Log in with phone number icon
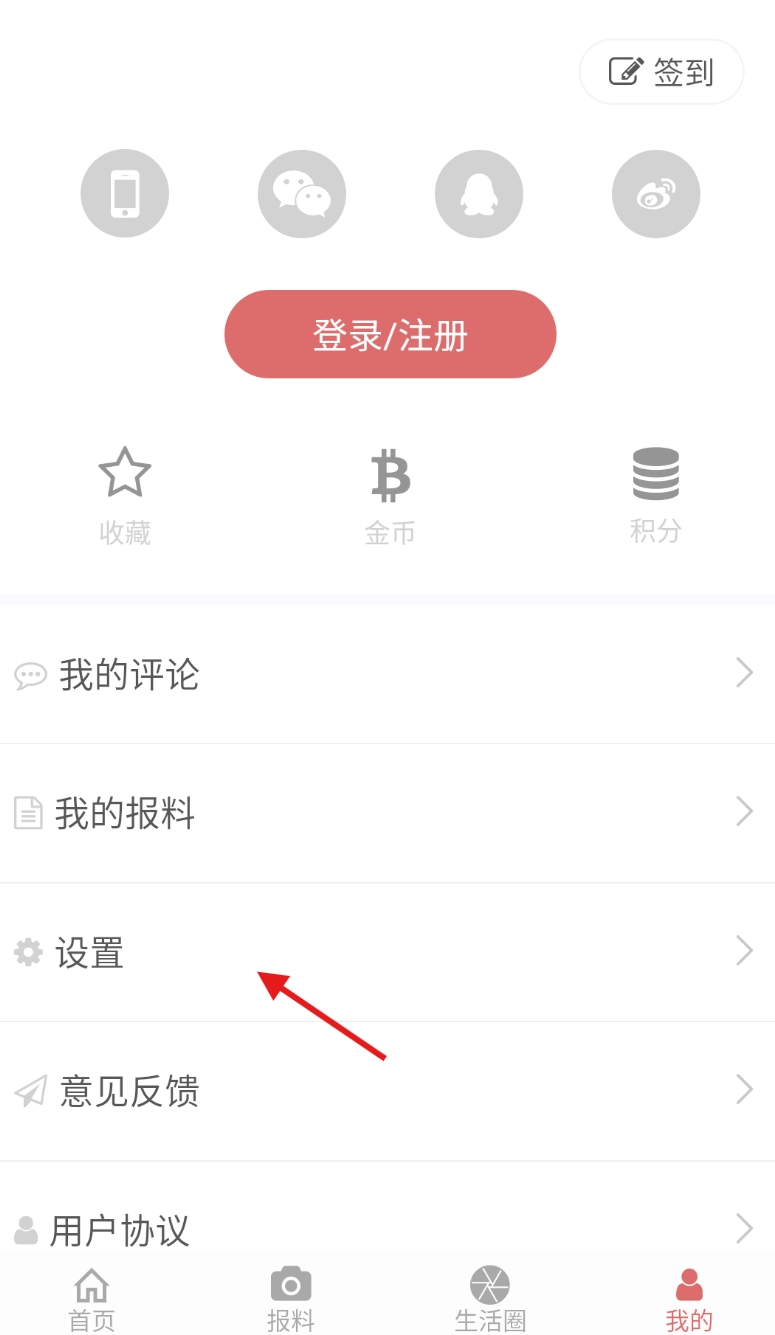Viewport: 775px width, 1335px height. (x=125, y=193)
